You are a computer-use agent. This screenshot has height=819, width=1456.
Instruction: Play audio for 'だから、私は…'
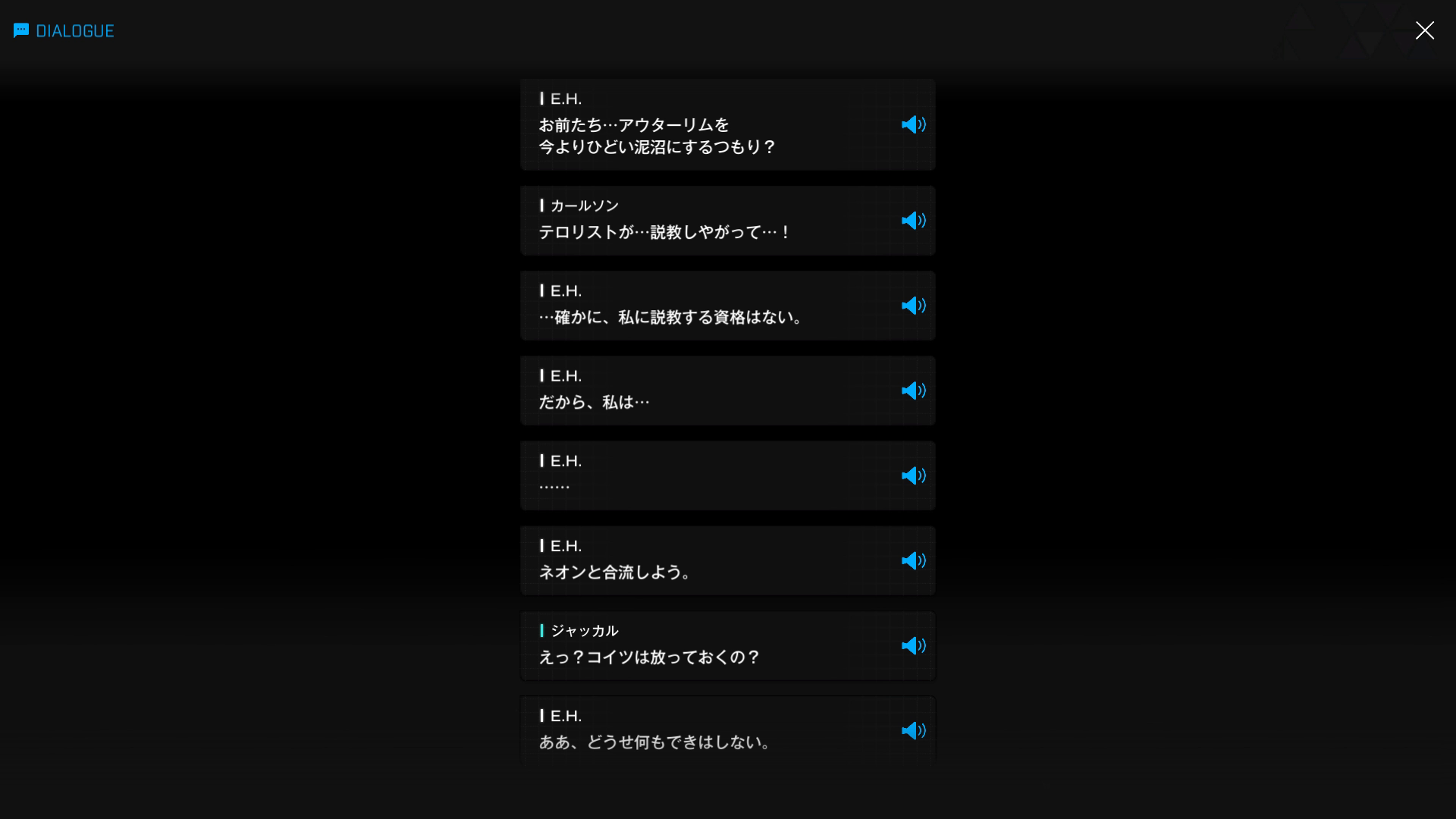pos(913,391)
